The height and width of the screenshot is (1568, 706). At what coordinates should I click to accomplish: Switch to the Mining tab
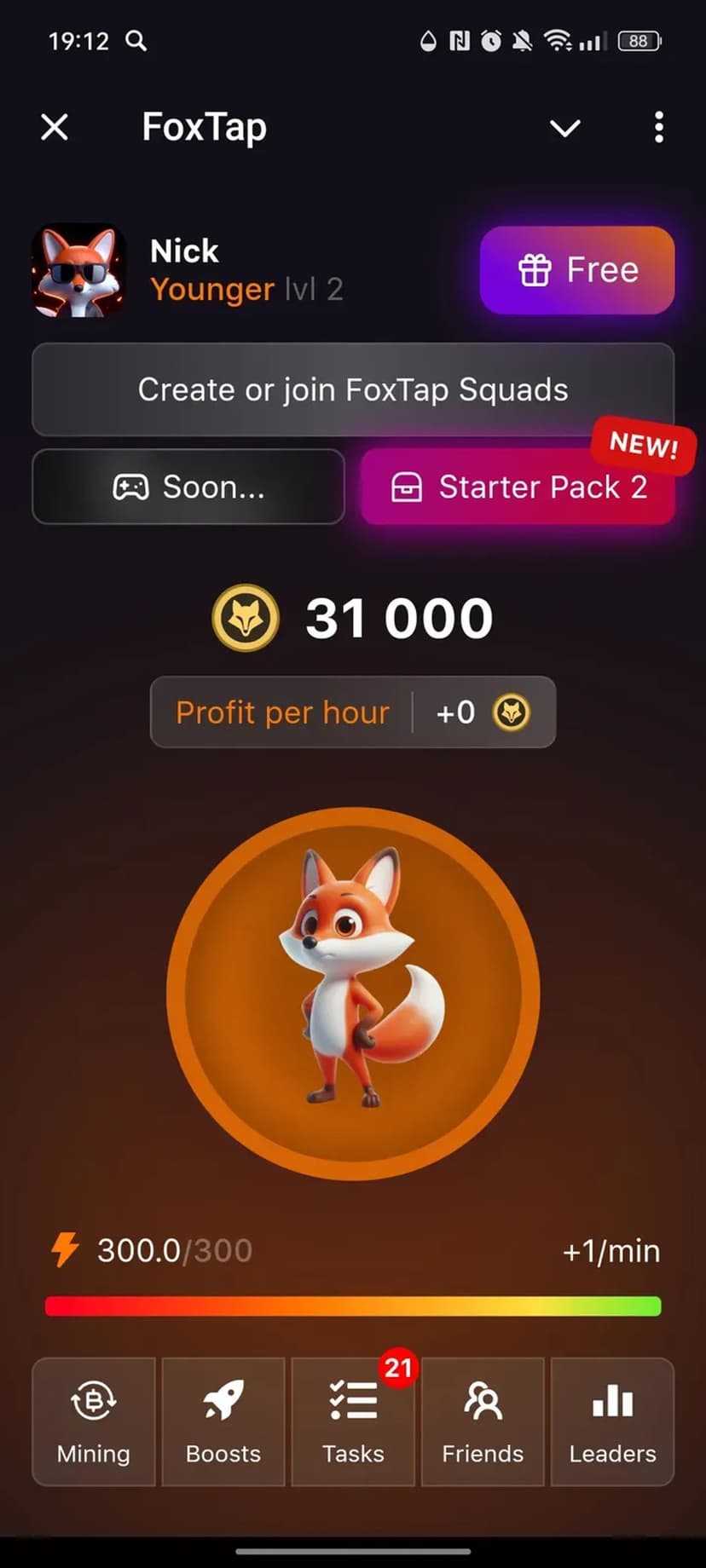pyautogui.click(x=94, y=1421)
